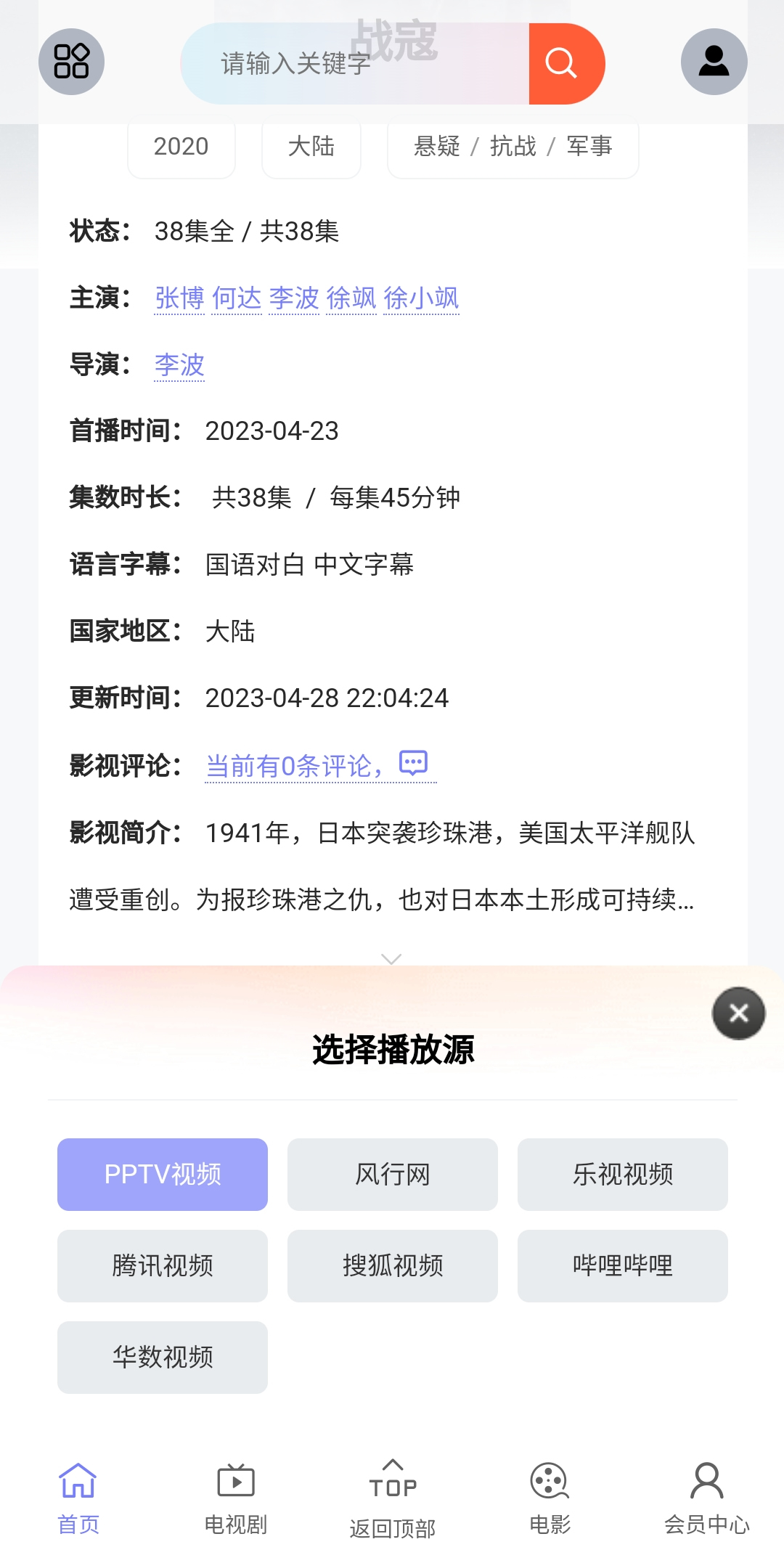Screen dimensions: 784x1563
Task: Switch to the 电视剧 tab
Action: [x=236, y=1498]
